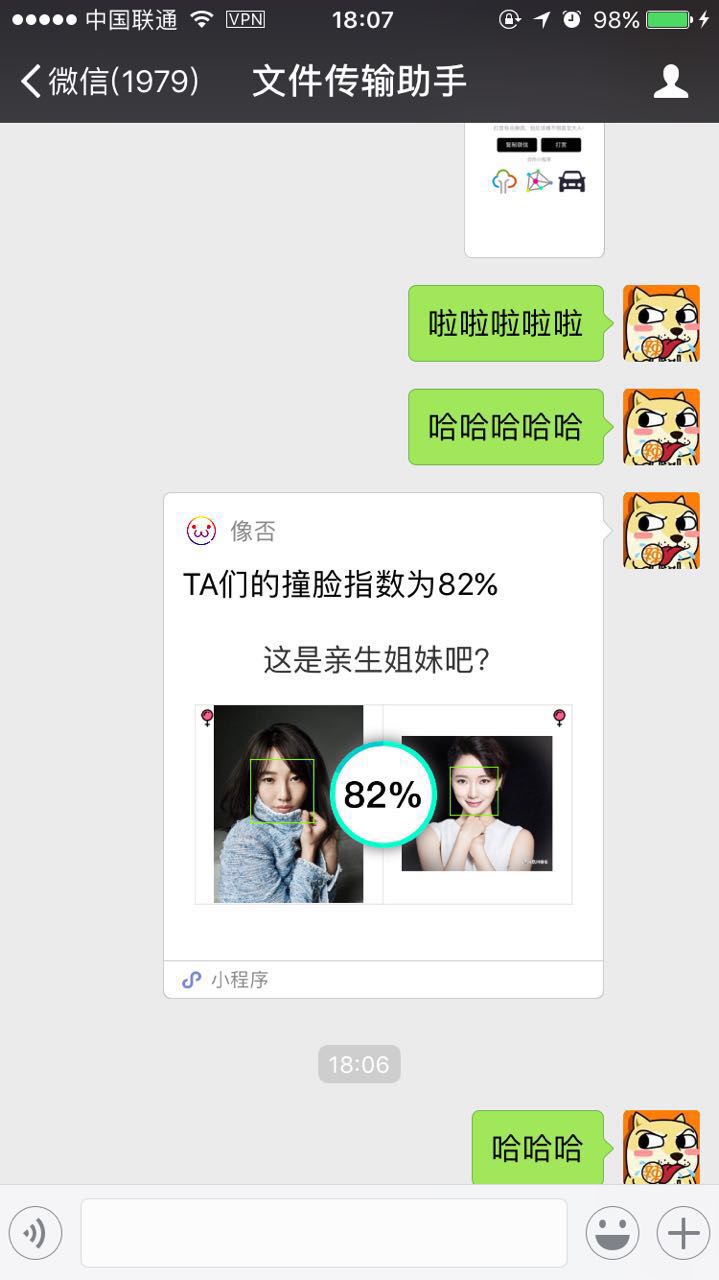Open the emoji sticker panel
This screenshot has height=1280, width=719.
click(x=612, y=1233)
